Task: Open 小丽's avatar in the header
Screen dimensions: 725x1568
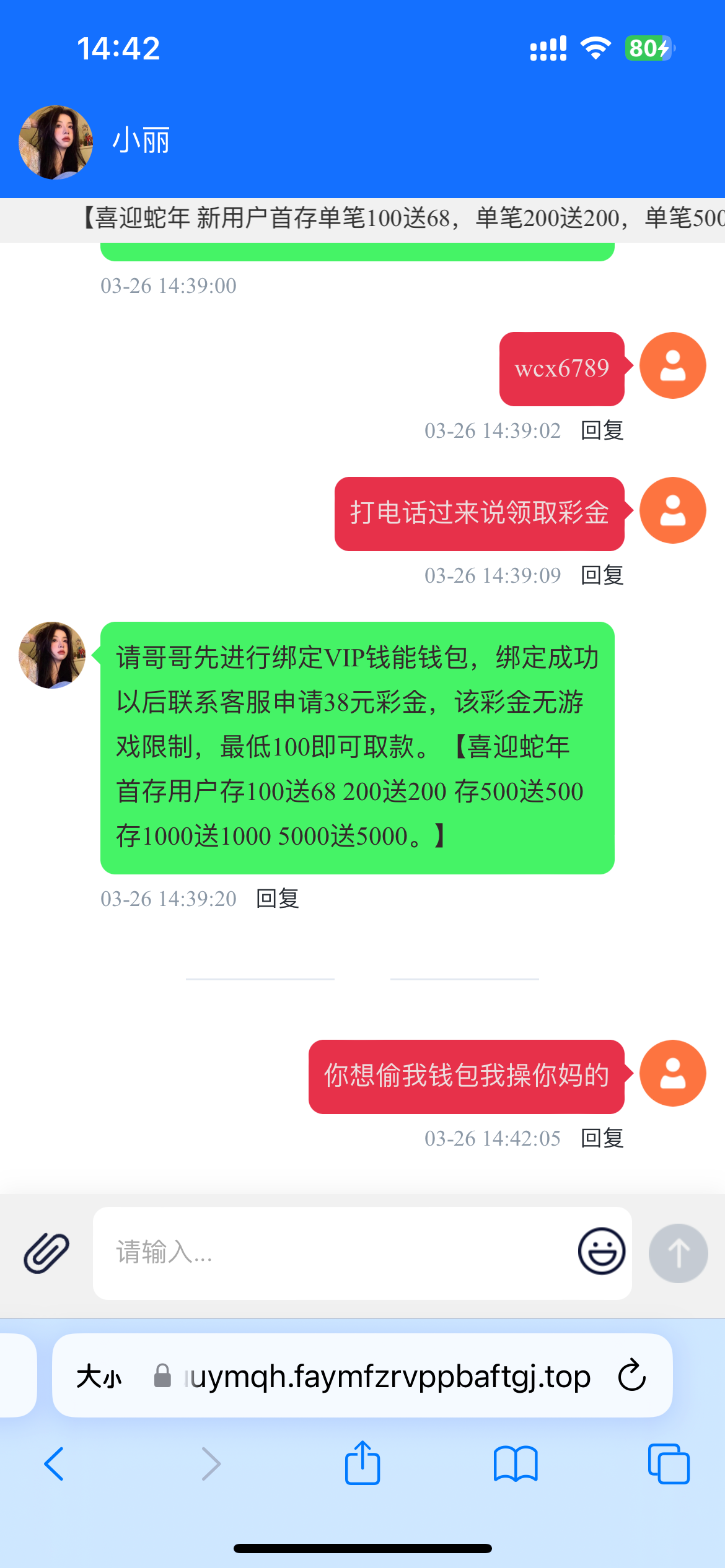Action: point(56,142)
